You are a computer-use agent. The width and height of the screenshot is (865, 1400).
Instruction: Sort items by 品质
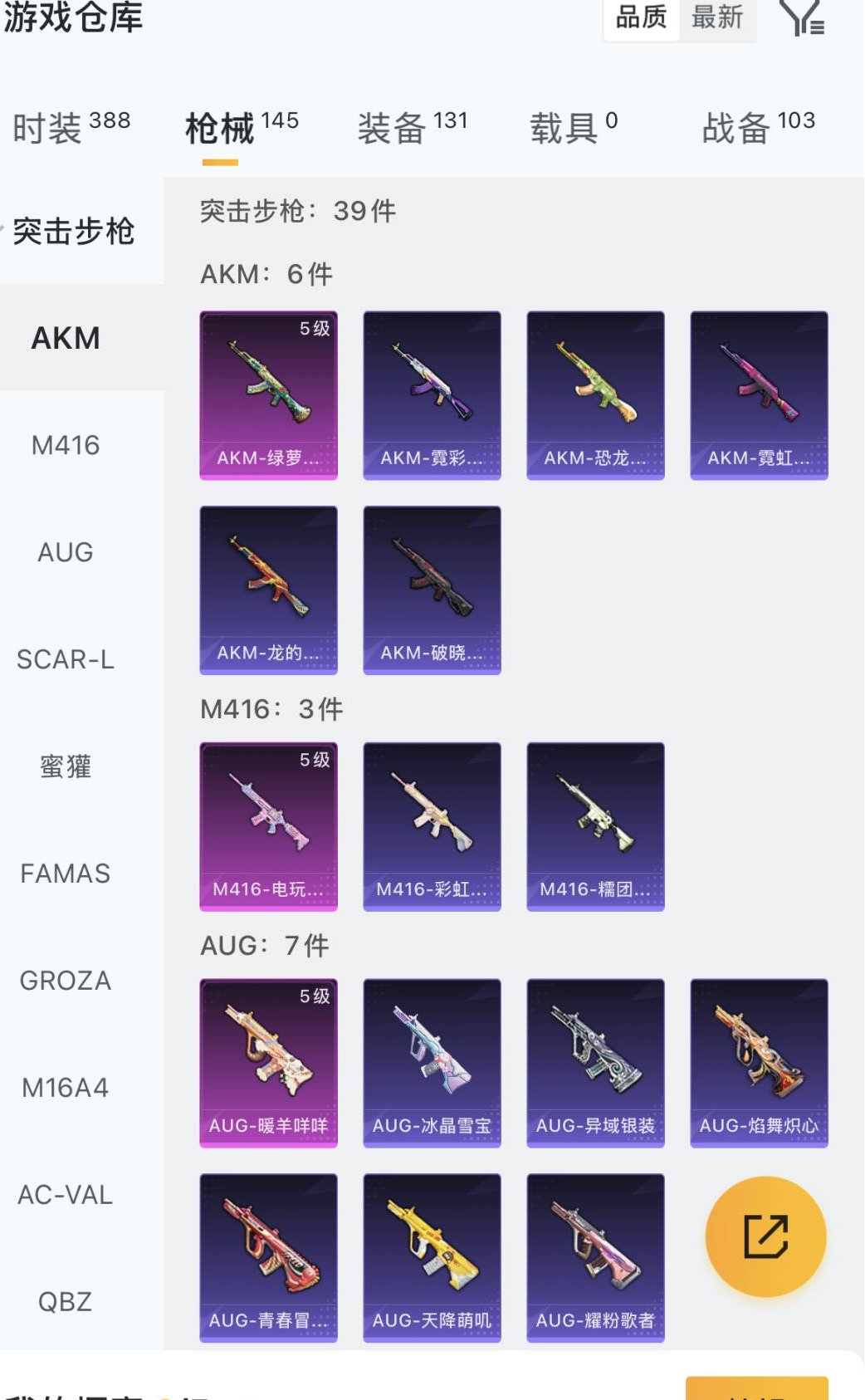tap(641, 17)
